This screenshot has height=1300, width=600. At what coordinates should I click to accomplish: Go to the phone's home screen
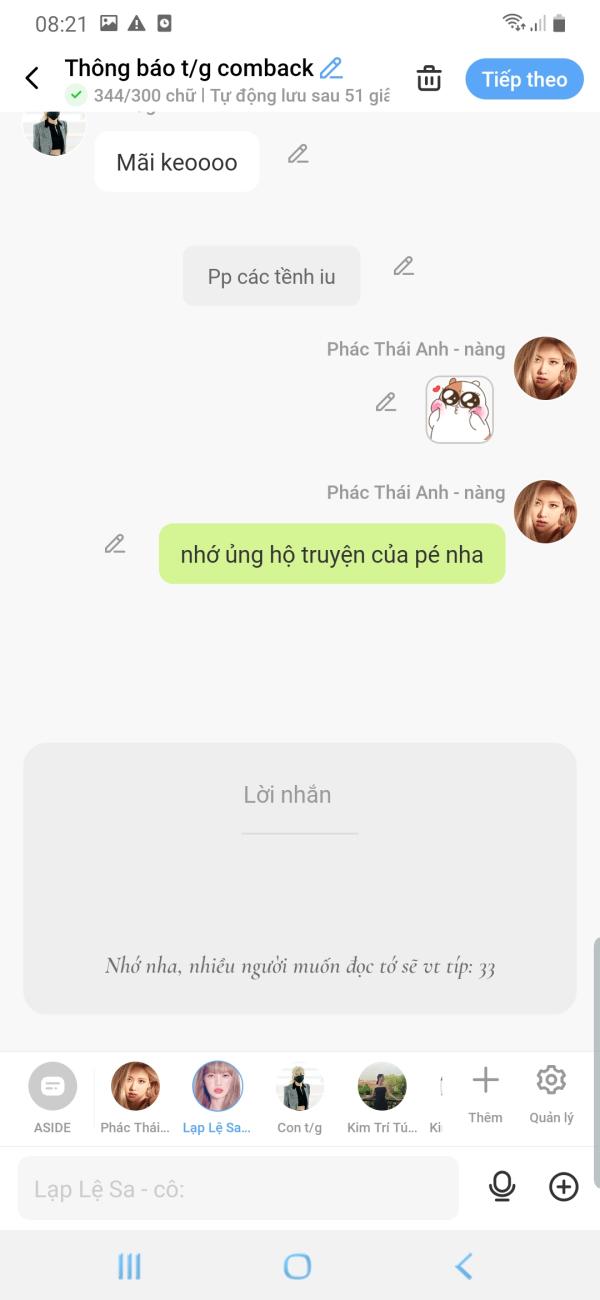[x=298, y=1266]
